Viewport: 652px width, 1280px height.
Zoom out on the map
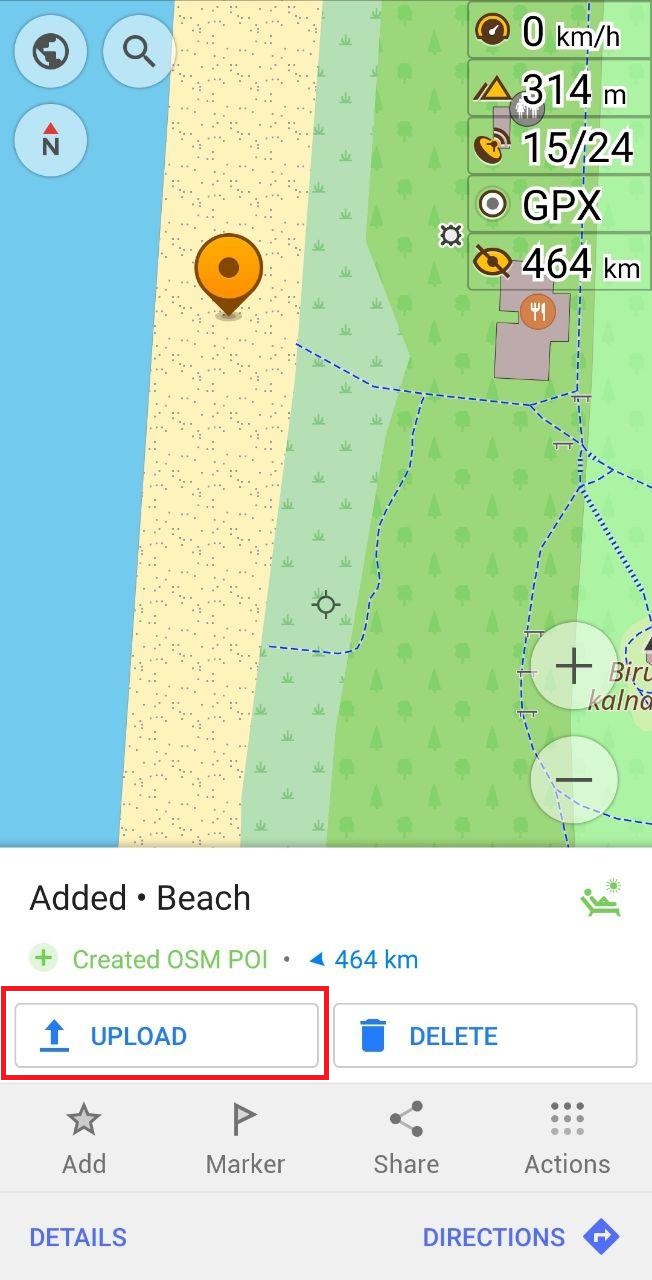573,780
